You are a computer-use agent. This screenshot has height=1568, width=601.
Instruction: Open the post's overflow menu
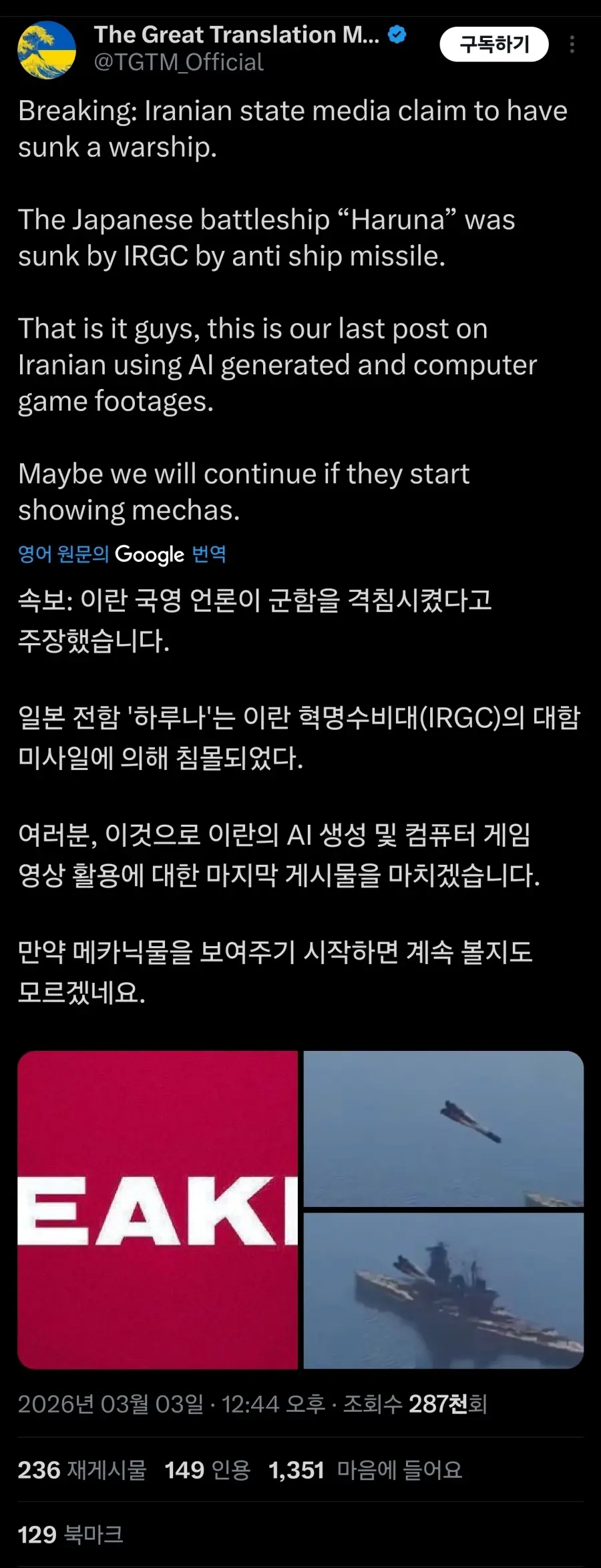pos(572,45)
